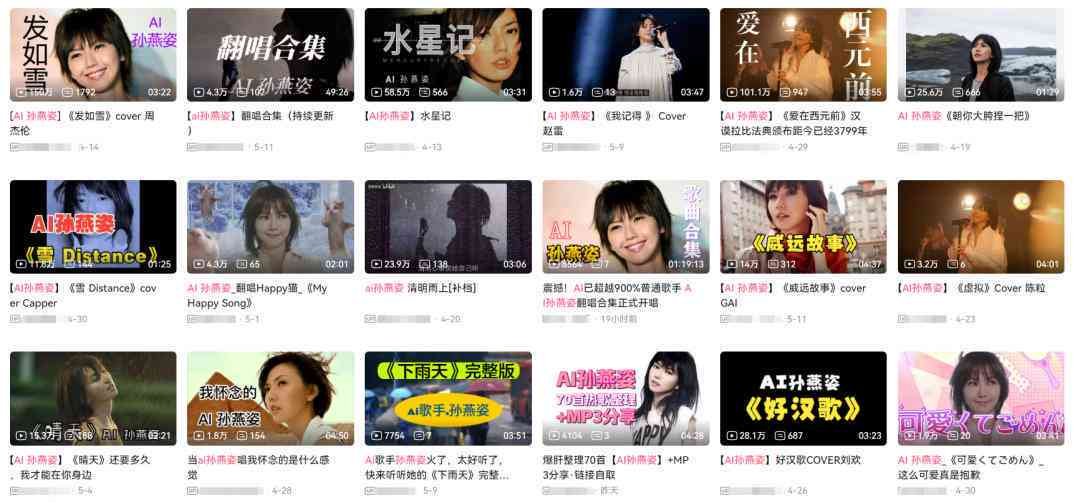Viewport: 1080px width, 503px height.
Task: Play 《朝你大胯捏一把》video
Action: point(981,54)
